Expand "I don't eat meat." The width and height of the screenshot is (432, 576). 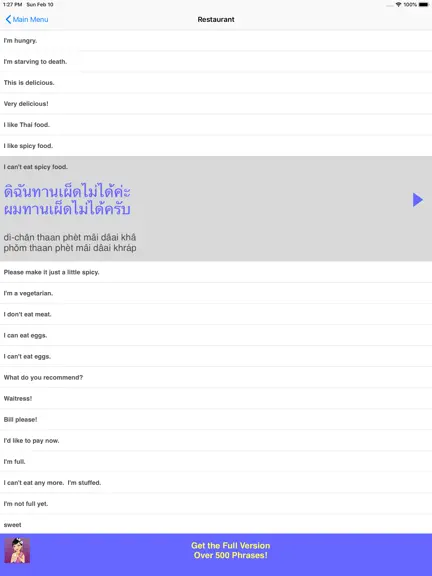click(x=216, y=314)
